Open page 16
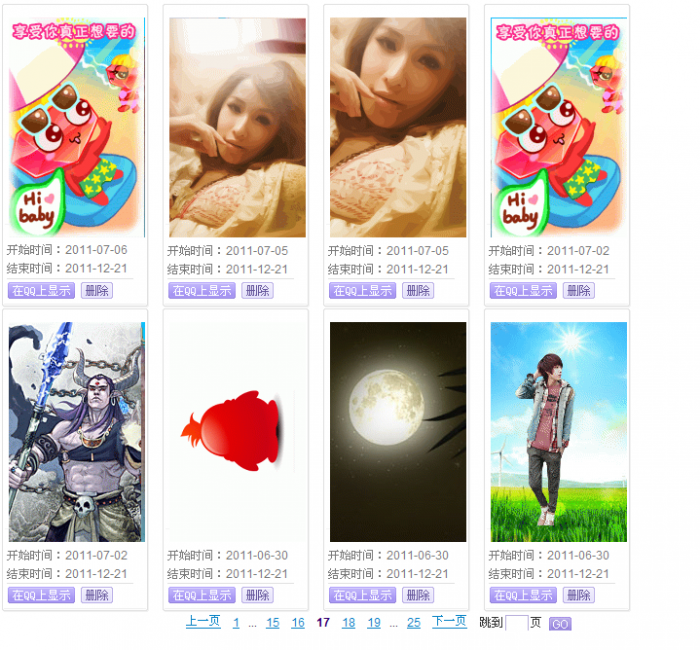This screenshot has height=650, width=700. click(298, 623)
